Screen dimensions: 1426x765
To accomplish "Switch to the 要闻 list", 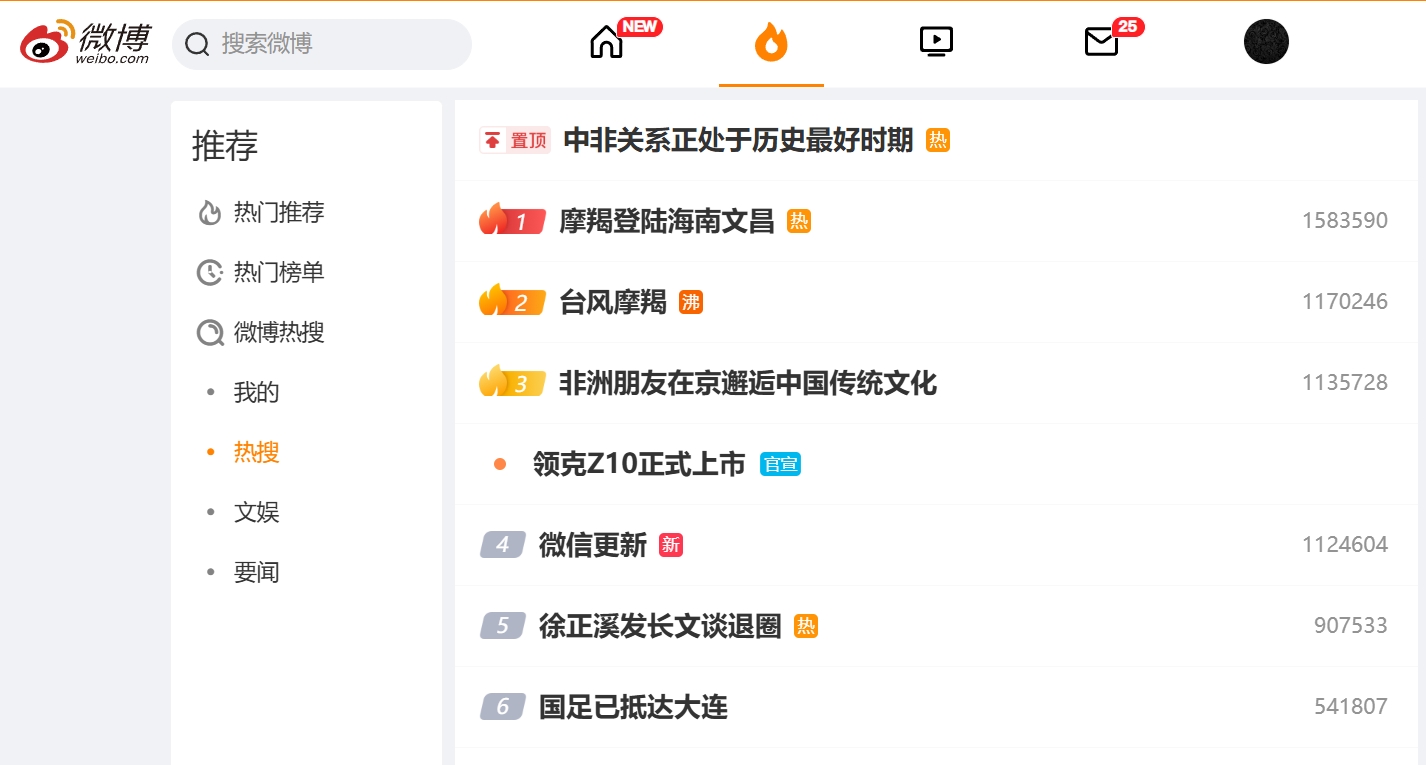I will click(x=256, y=572).
